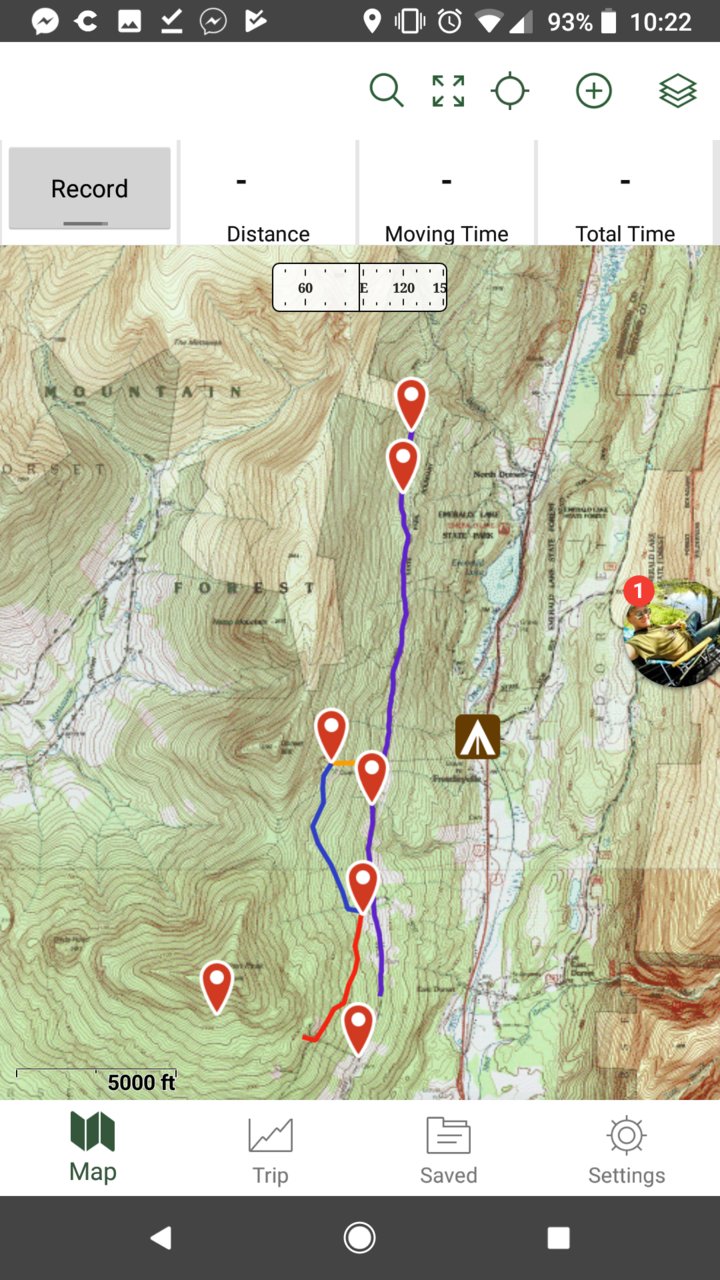Open the photo marker with badge 1
The image size is (720, 1280).
coord(672,632)
